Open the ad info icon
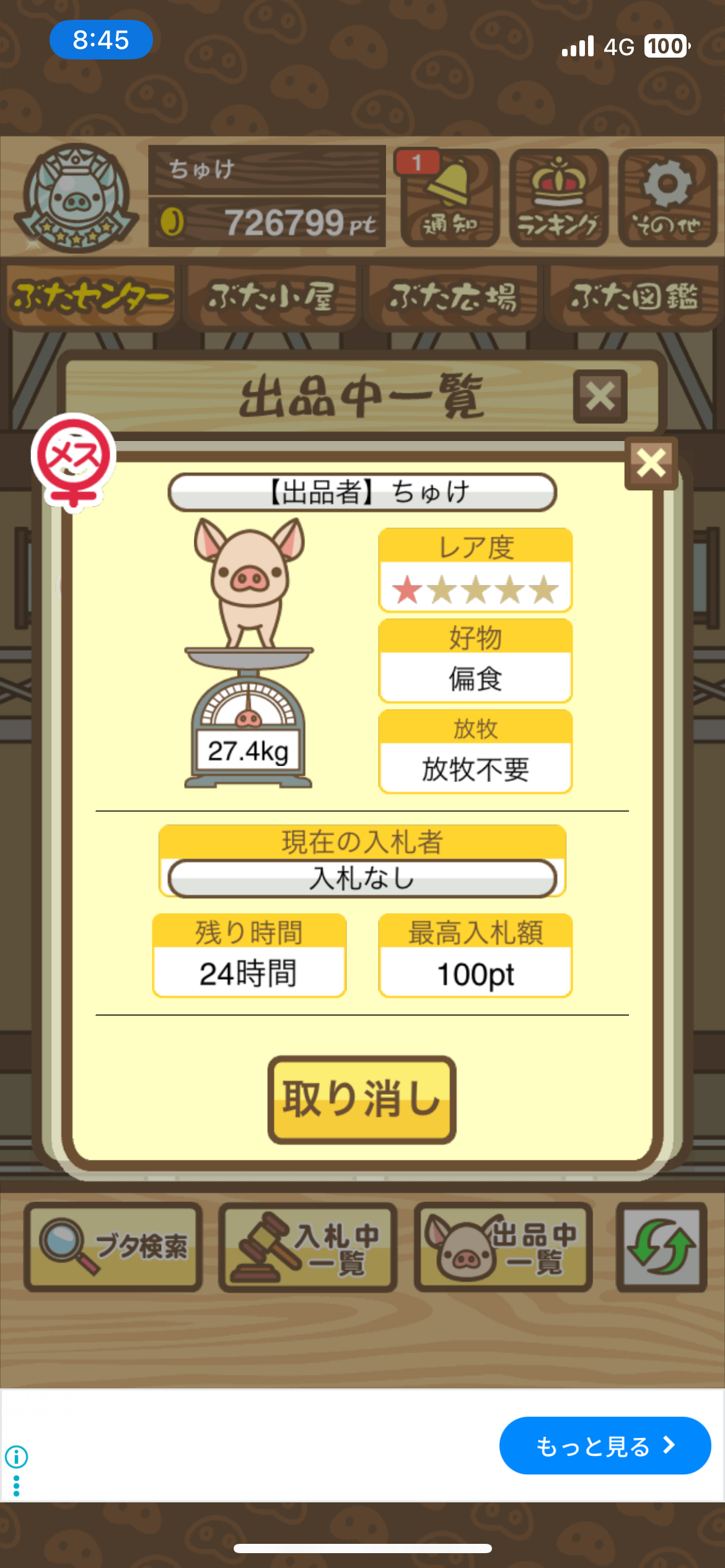Image resolution: width=725 pixels, height=1568 pixels. coord(17,1457)
